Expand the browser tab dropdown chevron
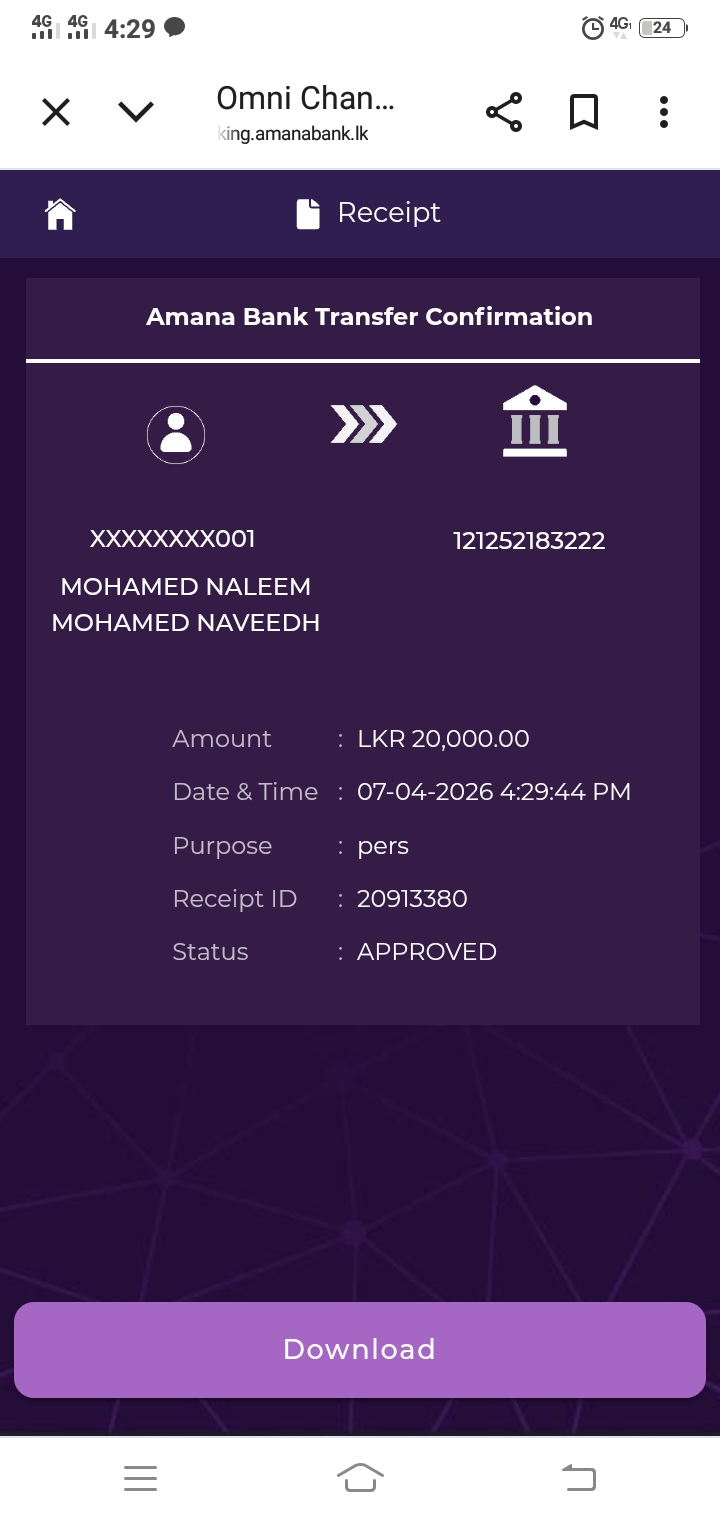 (136, 112)
